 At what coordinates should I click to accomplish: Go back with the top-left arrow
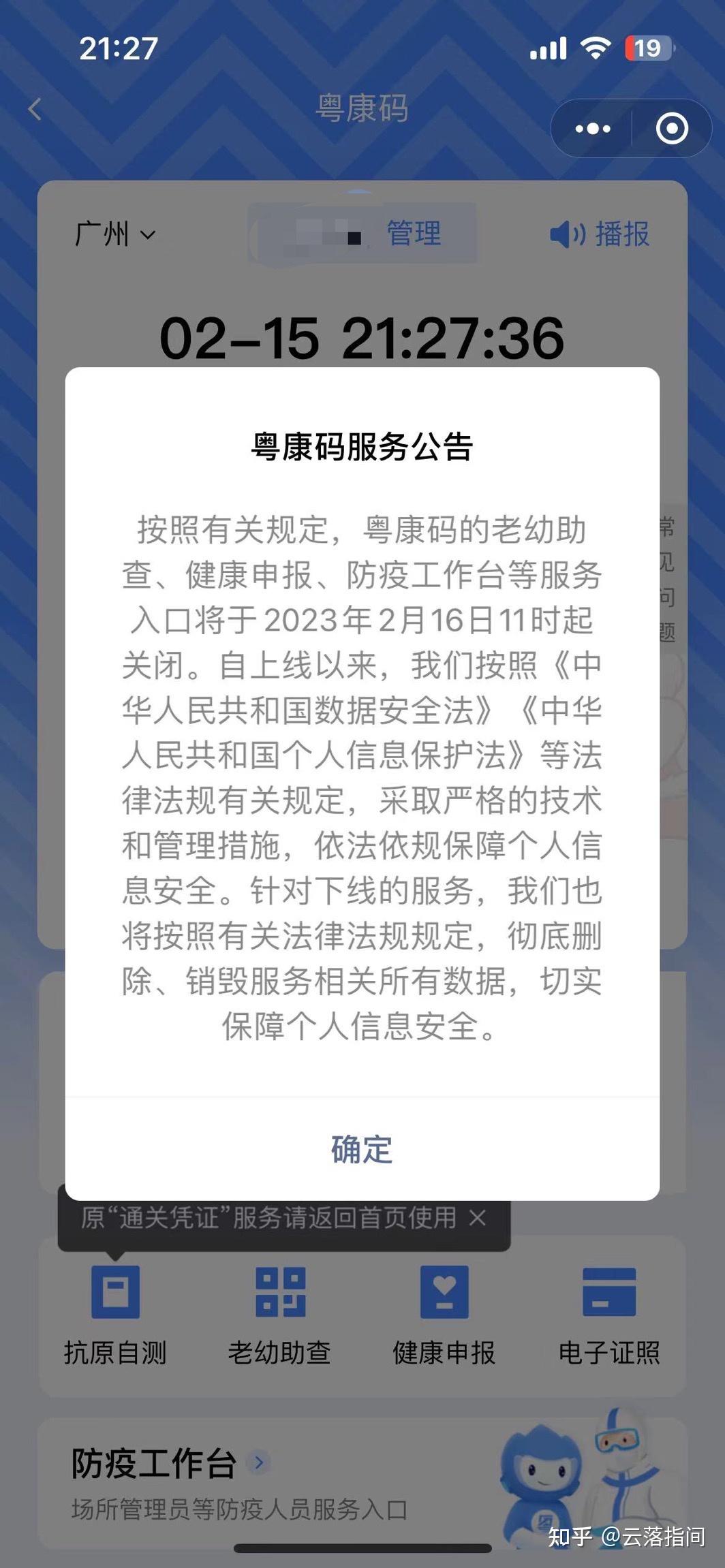[x=35, y=109]
